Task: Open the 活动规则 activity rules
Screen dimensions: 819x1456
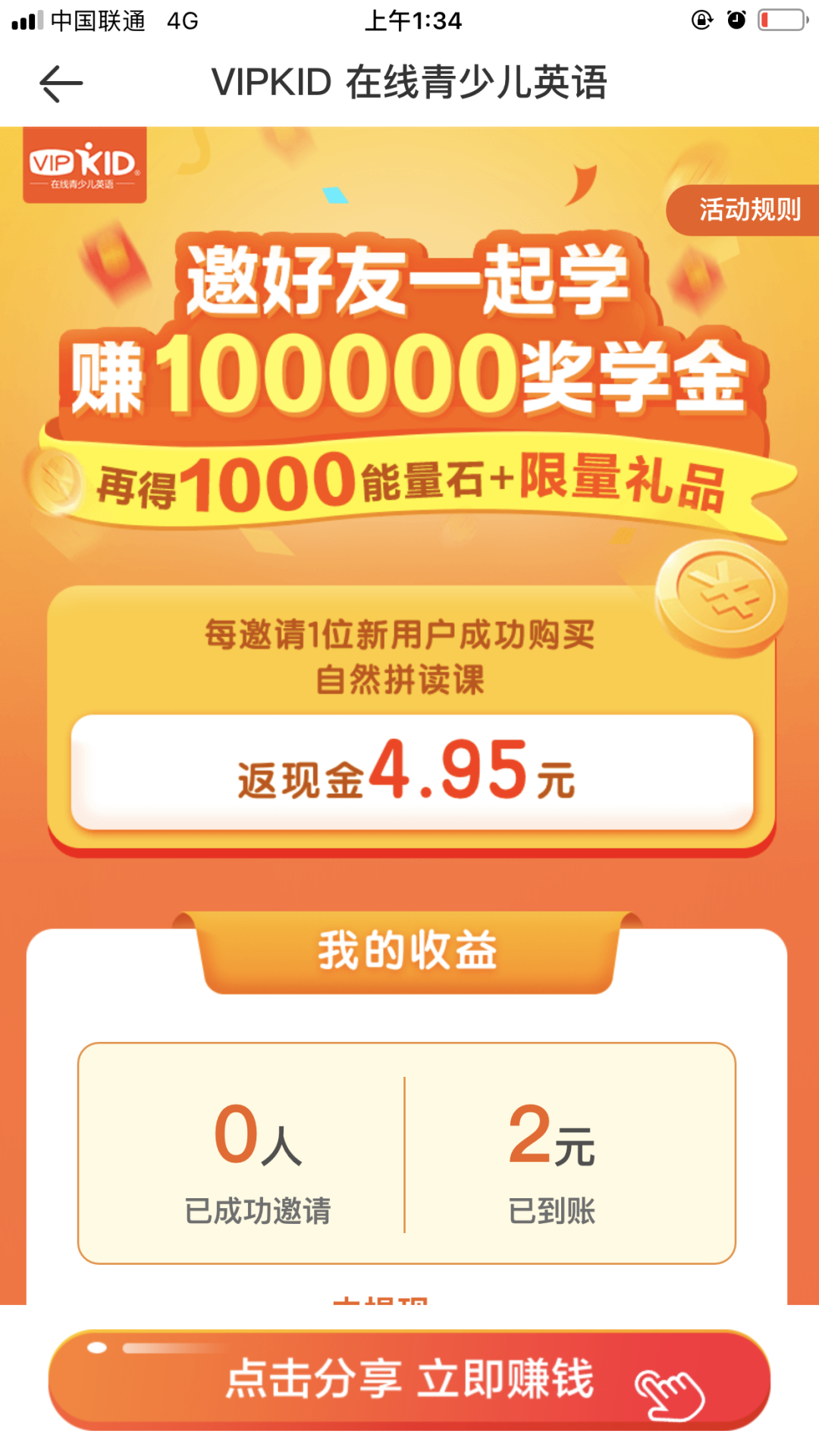Action: pos(747,210)
